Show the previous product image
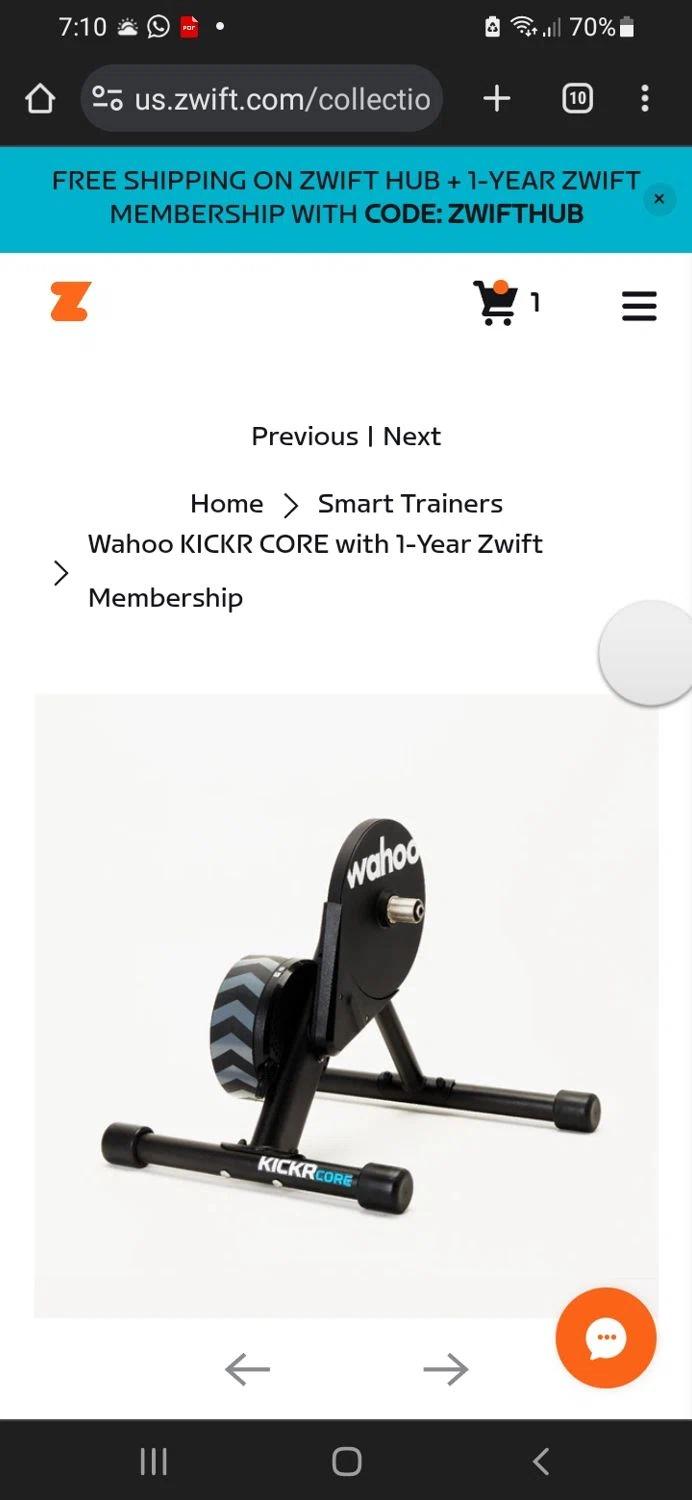The height and width of the screenshot is (1500, 692). [248, 1369]
